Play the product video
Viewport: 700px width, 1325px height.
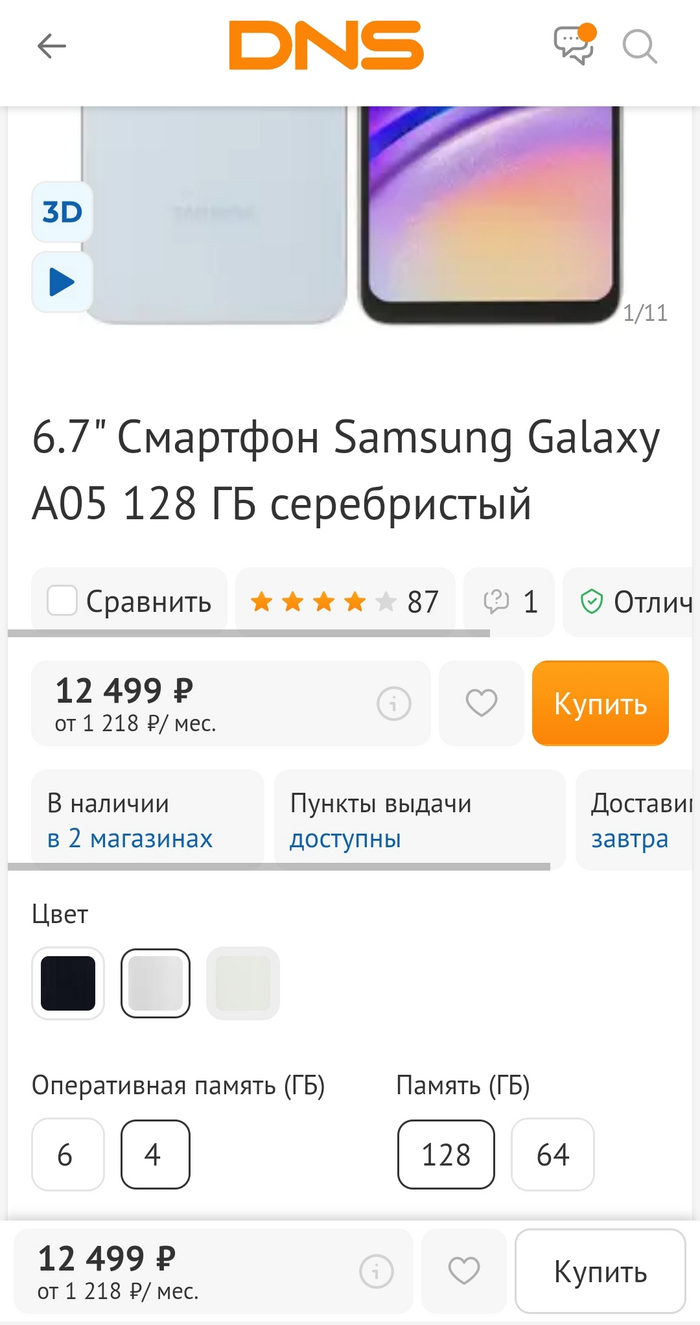click(62, 282)
